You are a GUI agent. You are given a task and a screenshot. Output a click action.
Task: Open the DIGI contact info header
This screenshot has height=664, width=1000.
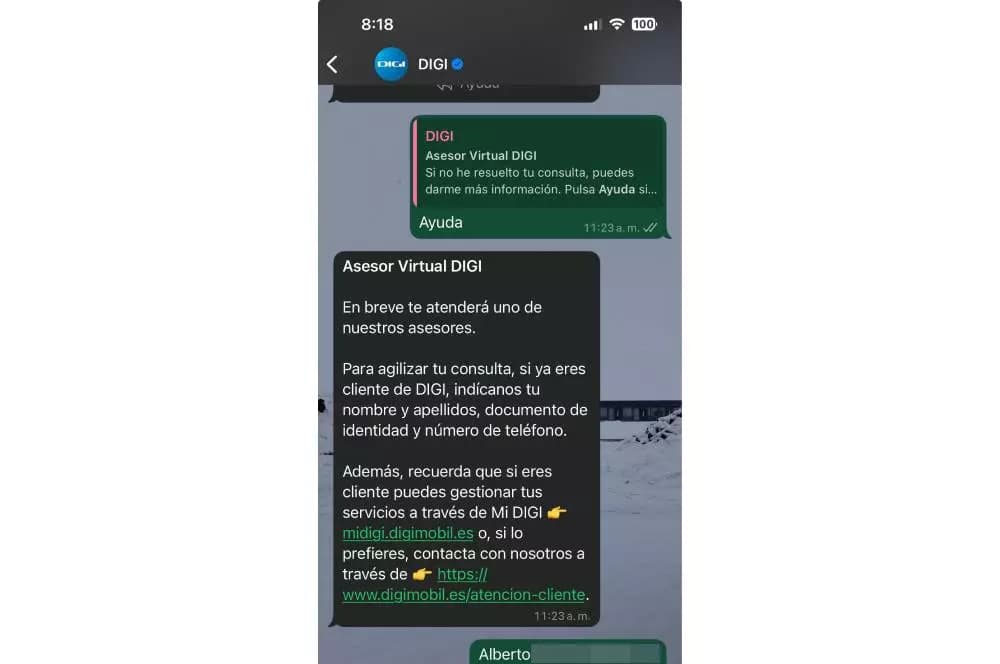432,64
